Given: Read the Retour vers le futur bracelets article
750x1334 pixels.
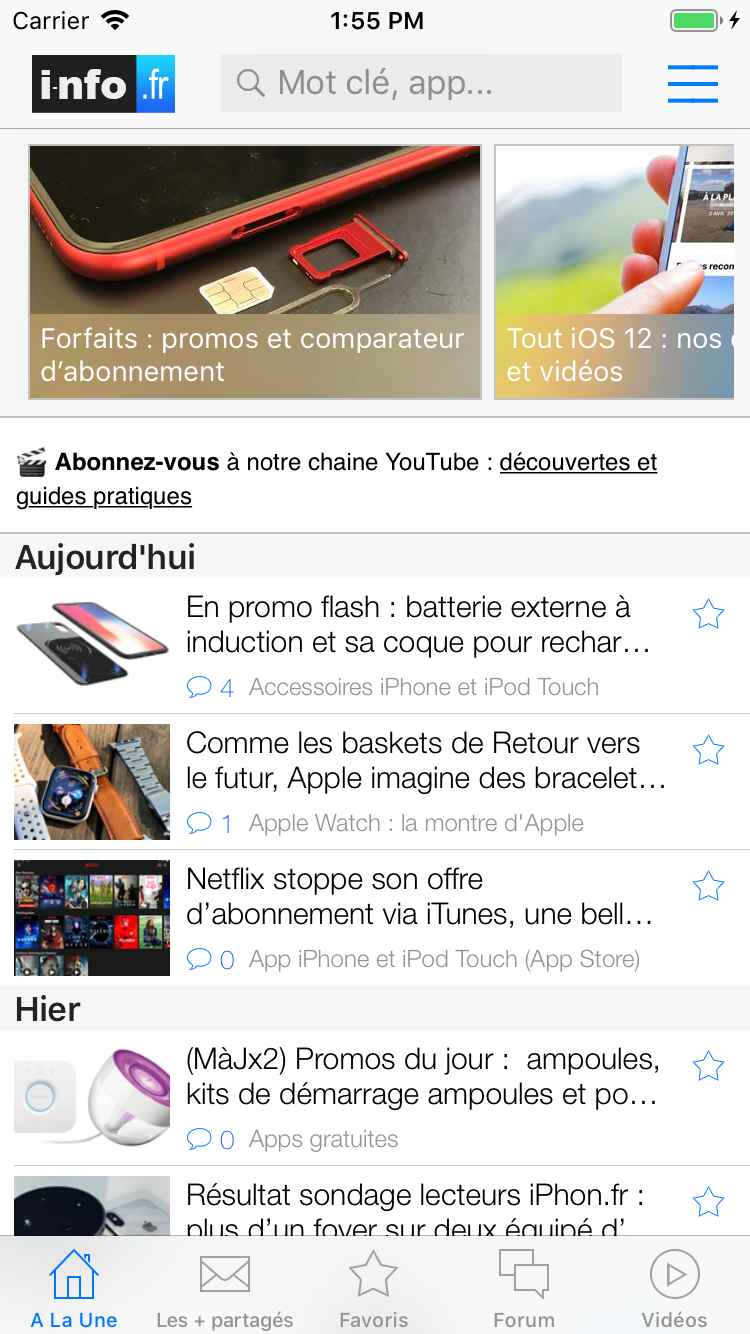Looking at the screenshot, I should coord(426,761).
